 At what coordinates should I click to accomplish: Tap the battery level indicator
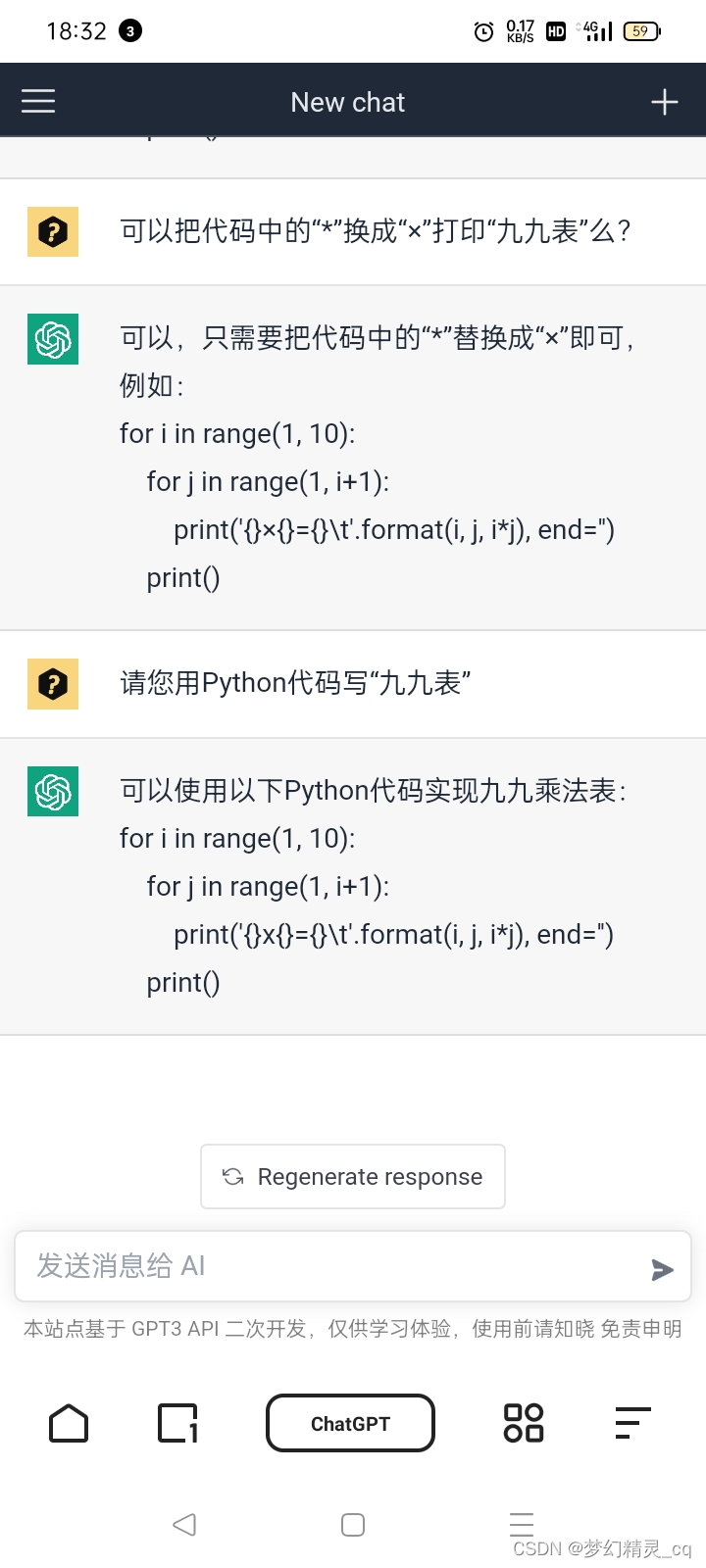640,31
